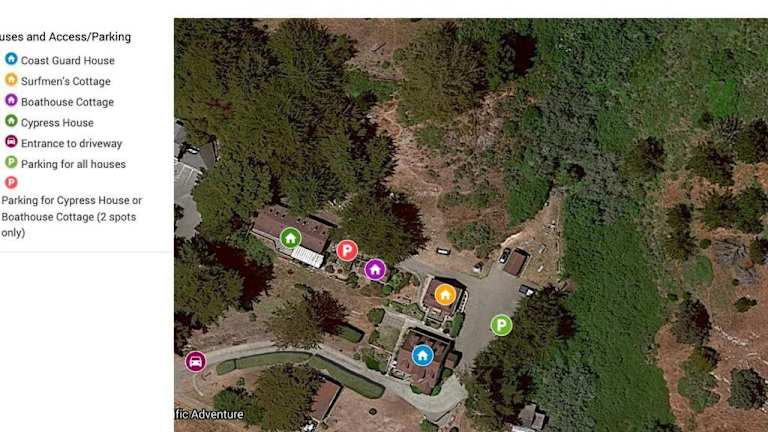Tap the red parking marker on the map

(x=347, y=250)
